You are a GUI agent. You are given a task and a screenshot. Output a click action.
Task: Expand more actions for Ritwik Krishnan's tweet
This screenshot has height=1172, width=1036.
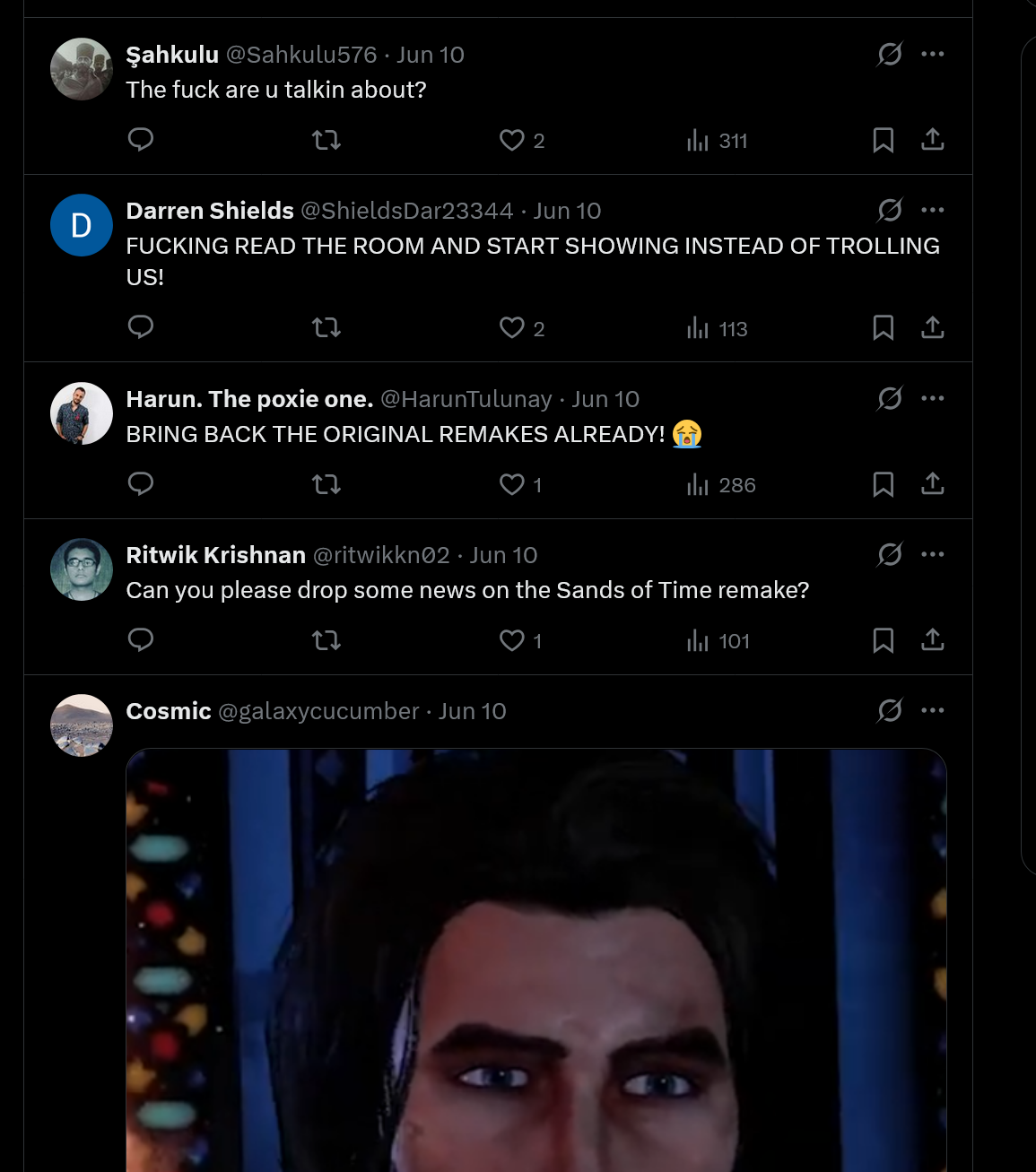click(933, 554)
